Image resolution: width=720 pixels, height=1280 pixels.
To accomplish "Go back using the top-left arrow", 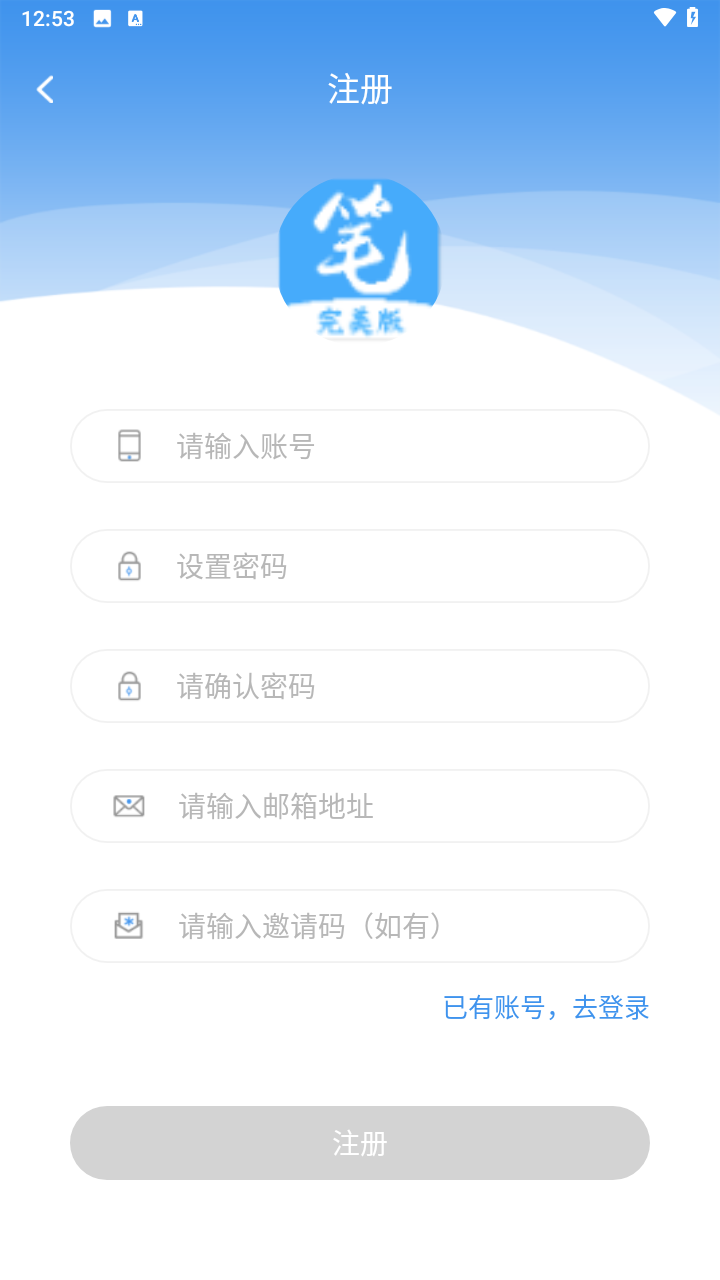I will (45, 90).
